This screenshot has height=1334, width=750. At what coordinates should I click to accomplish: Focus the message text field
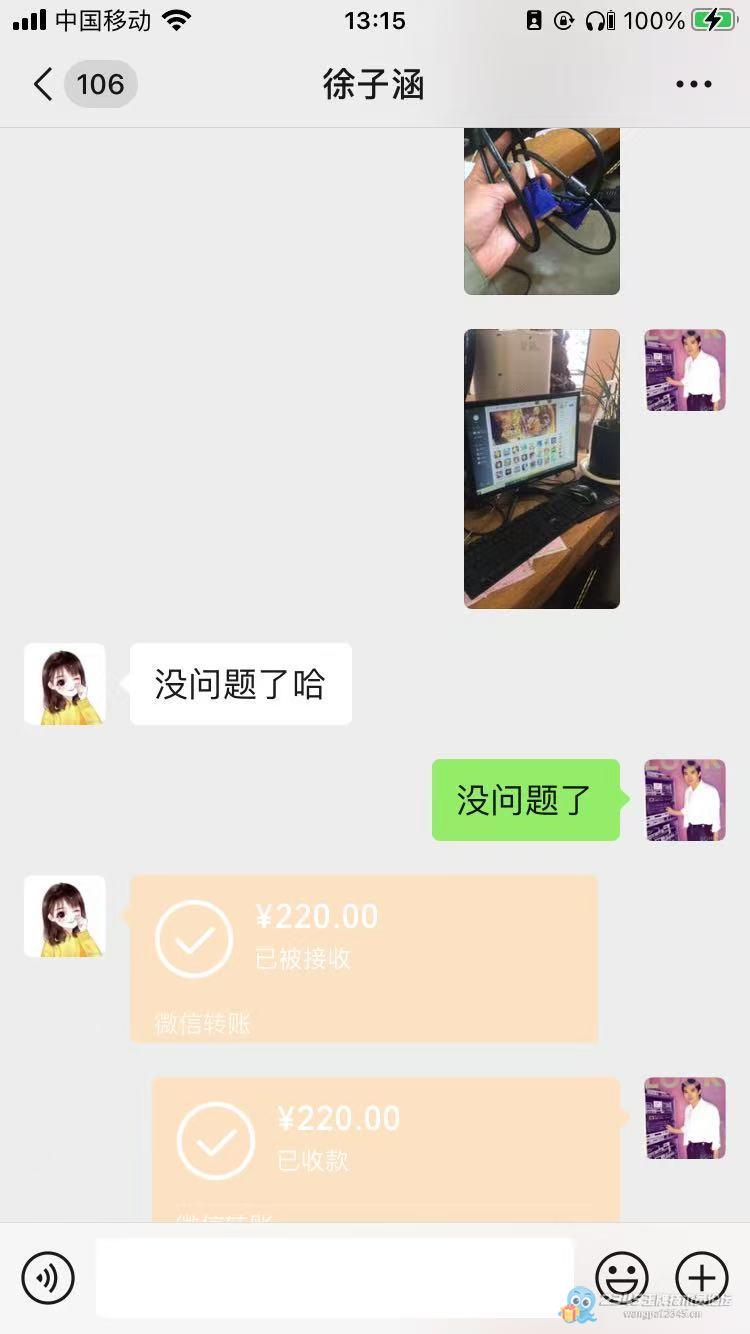point(334,1277)
